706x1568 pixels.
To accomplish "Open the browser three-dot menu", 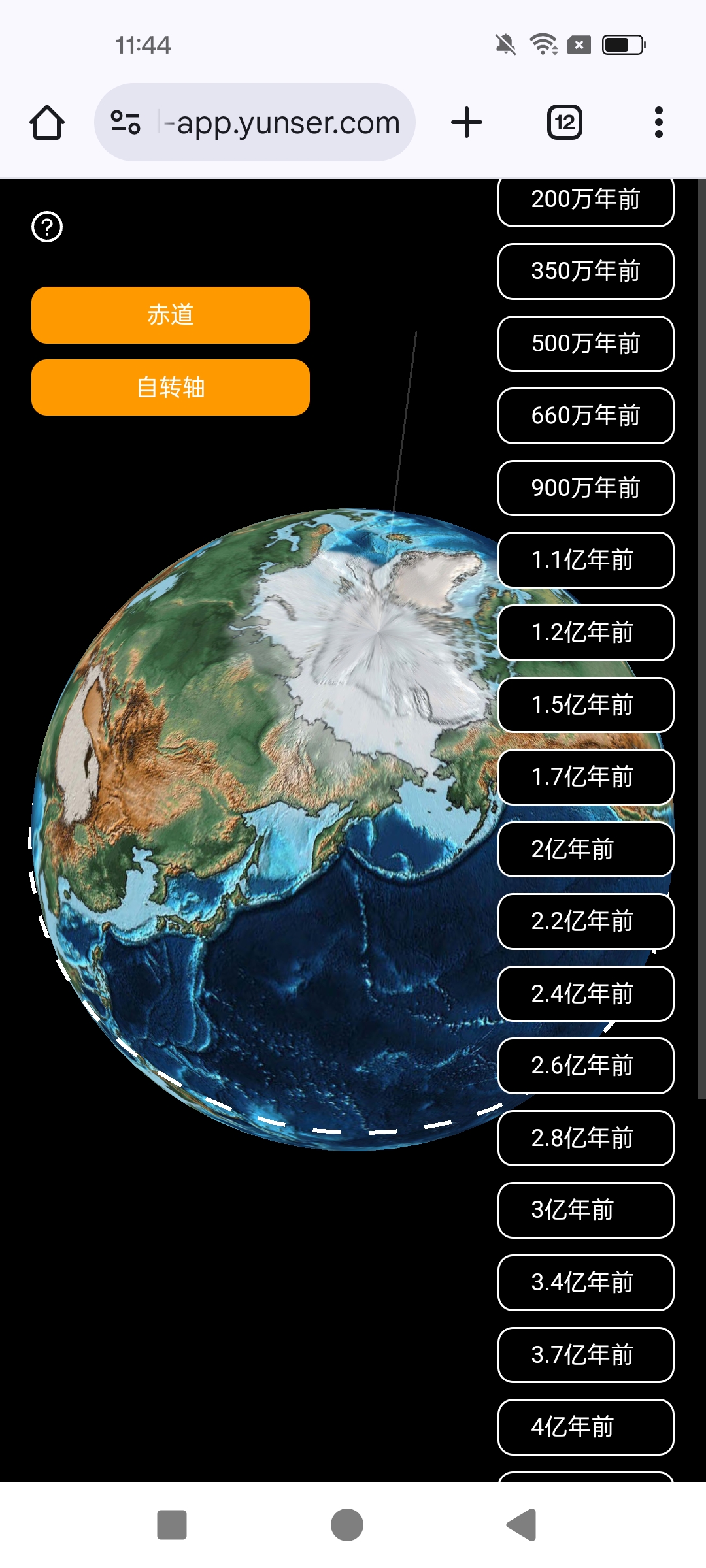I will 660,122.
